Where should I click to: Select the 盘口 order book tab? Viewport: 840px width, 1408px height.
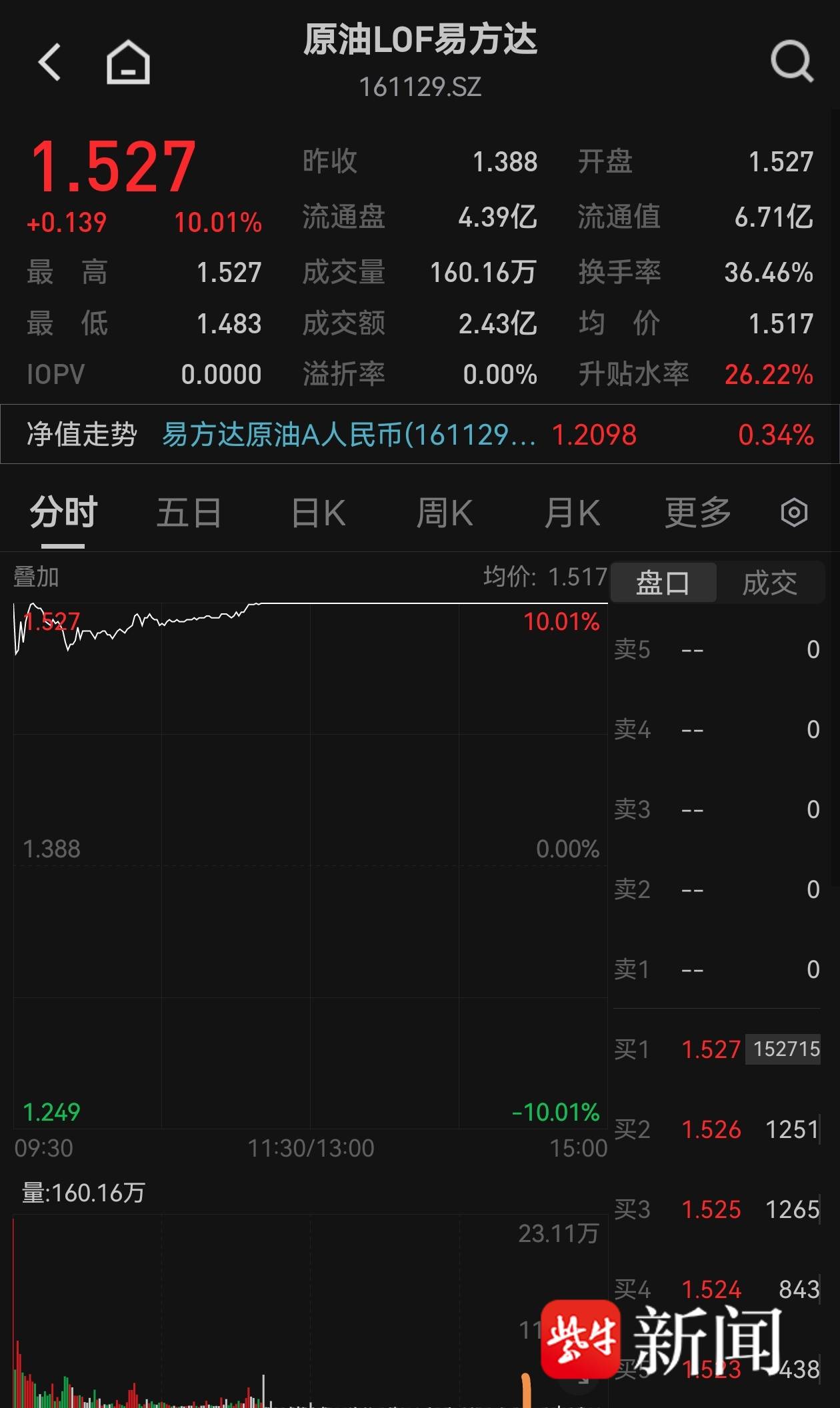pos(663,583)
